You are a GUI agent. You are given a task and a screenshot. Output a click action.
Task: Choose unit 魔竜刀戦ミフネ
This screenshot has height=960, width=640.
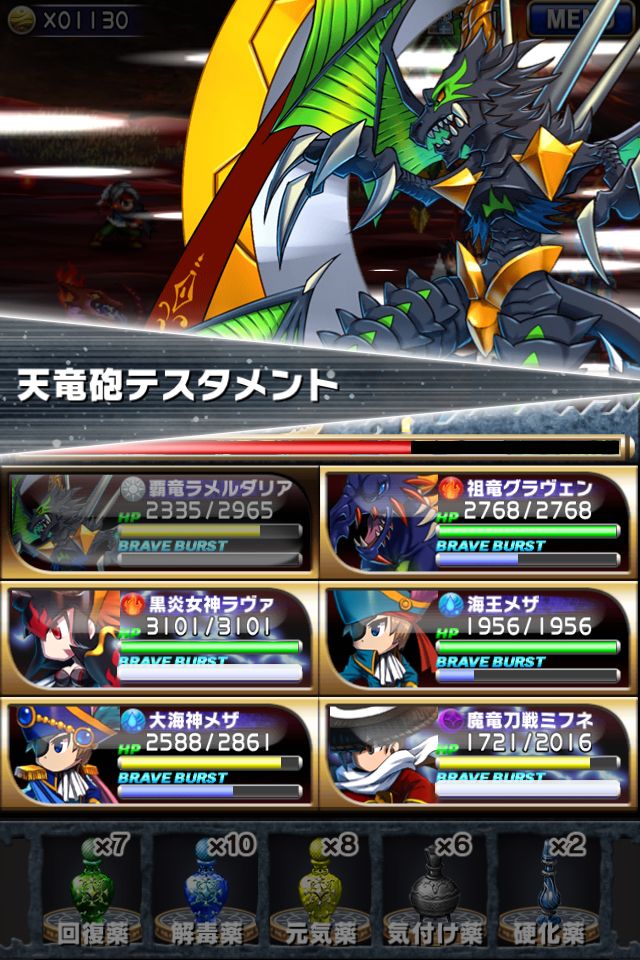point(479,754)
